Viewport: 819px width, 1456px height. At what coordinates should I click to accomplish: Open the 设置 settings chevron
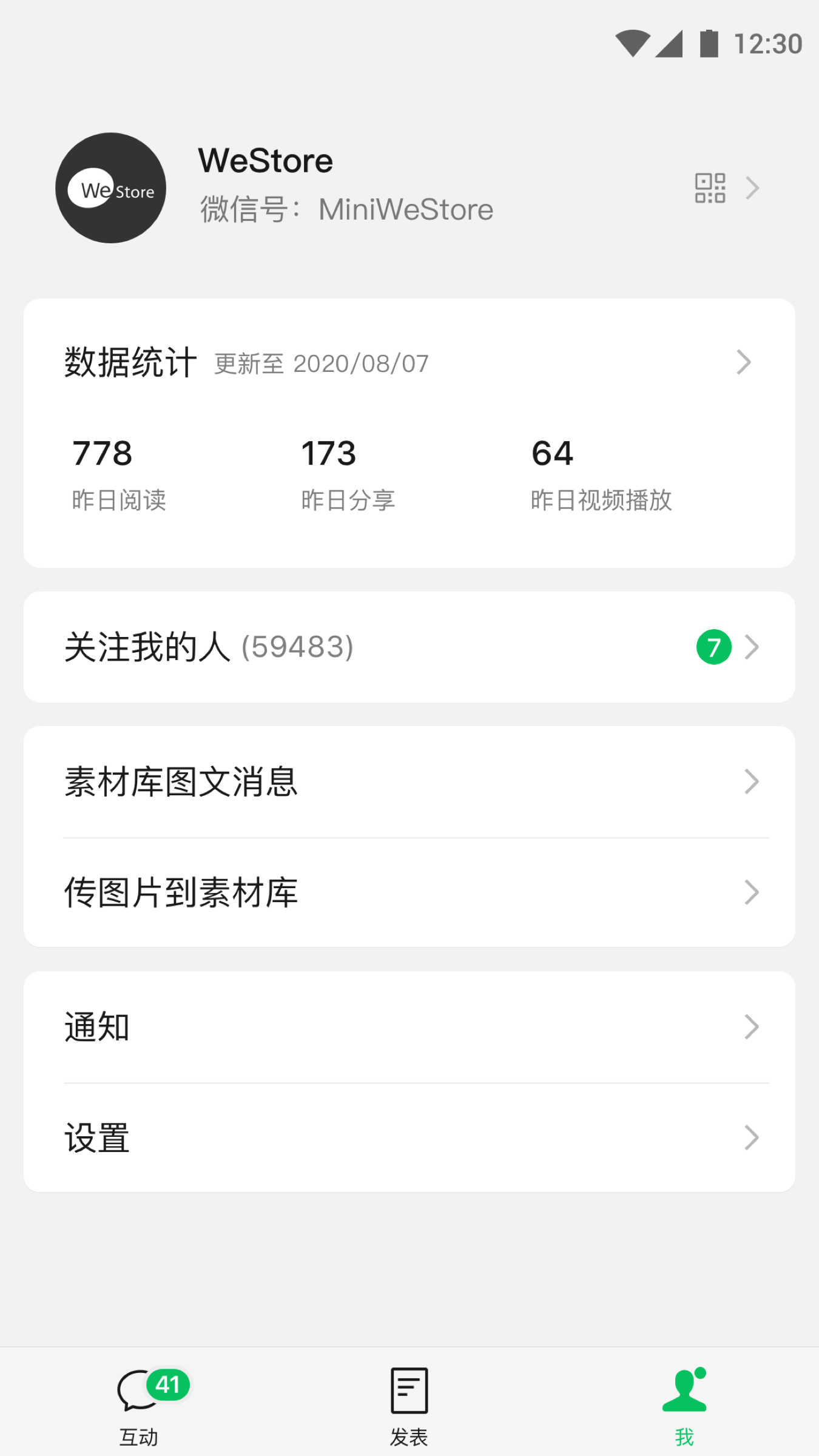point(752,1137)
